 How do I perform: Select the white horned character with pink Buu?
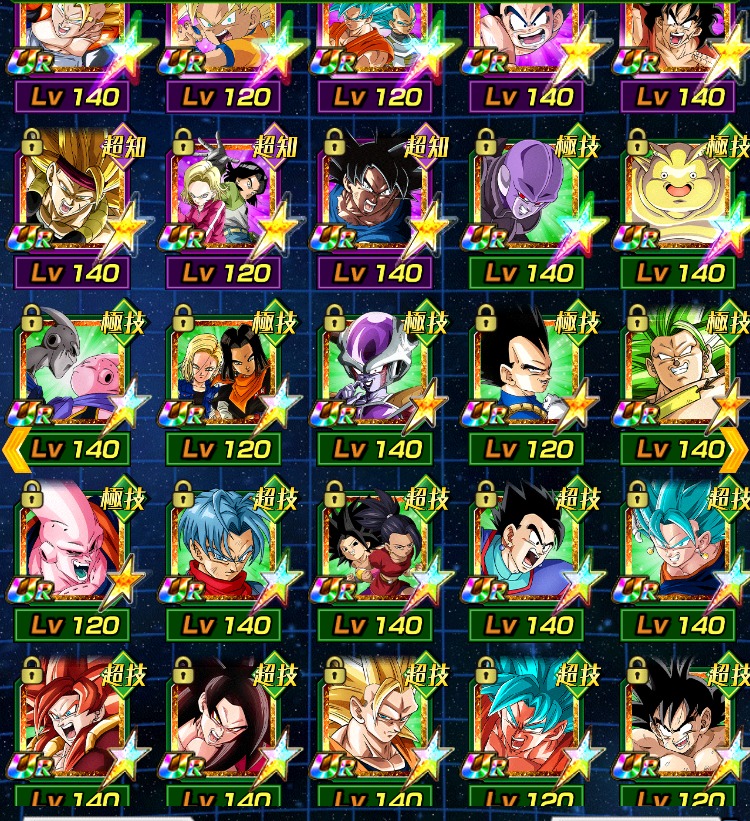[x=74, y=377]
